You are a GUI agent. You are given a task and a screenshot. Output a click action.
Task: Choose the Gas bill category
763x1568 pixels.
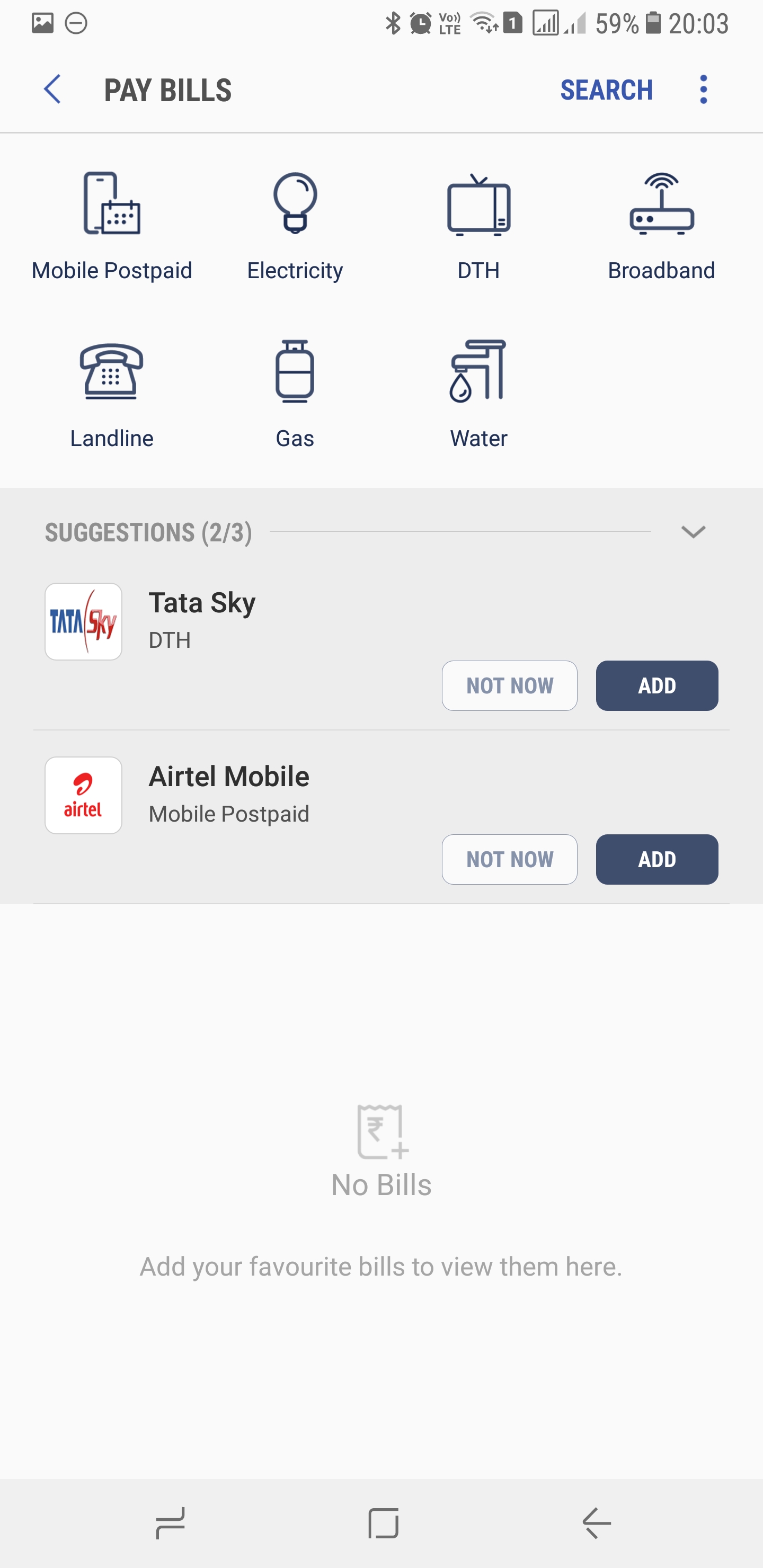[295, 394]
